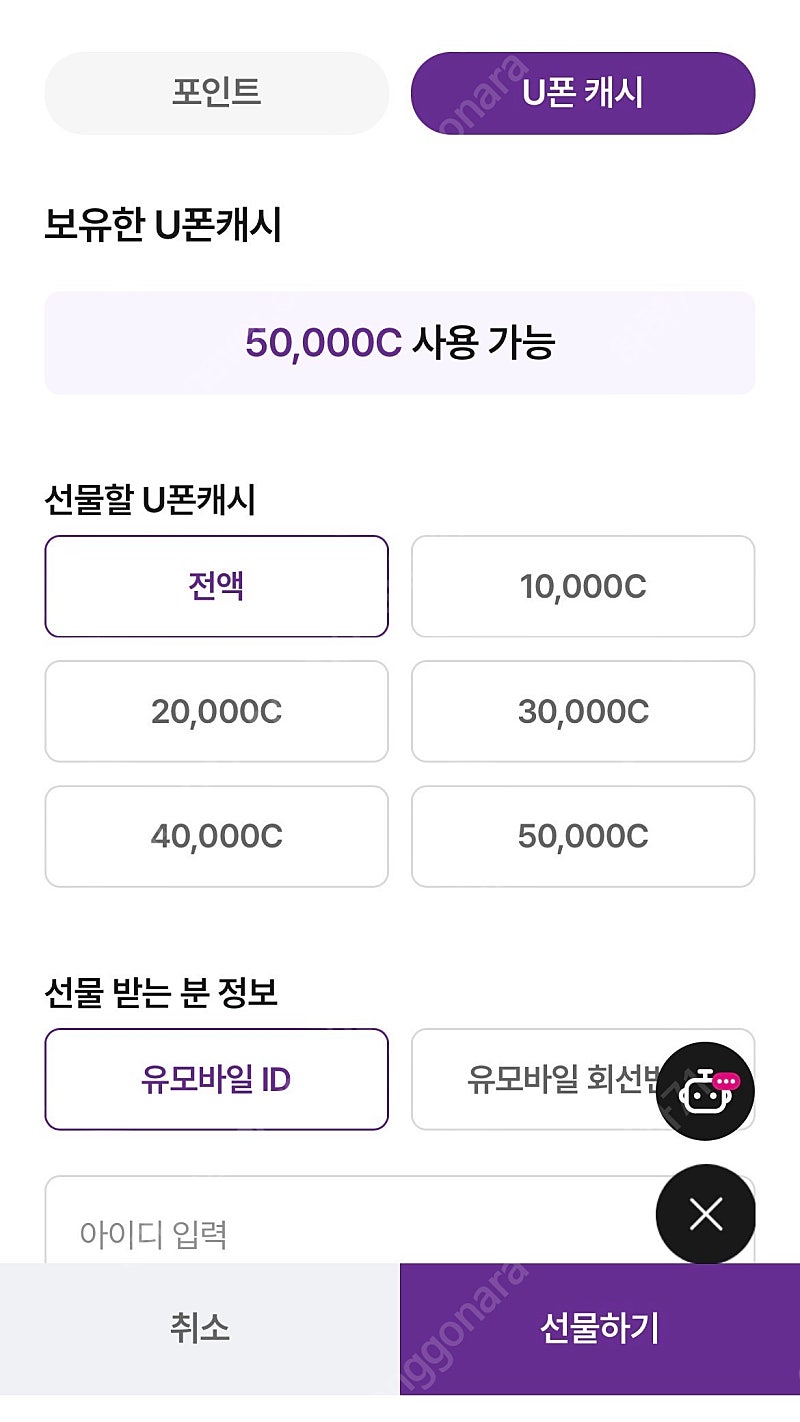Open the chatbot assistant icon

pos(705,1091)
